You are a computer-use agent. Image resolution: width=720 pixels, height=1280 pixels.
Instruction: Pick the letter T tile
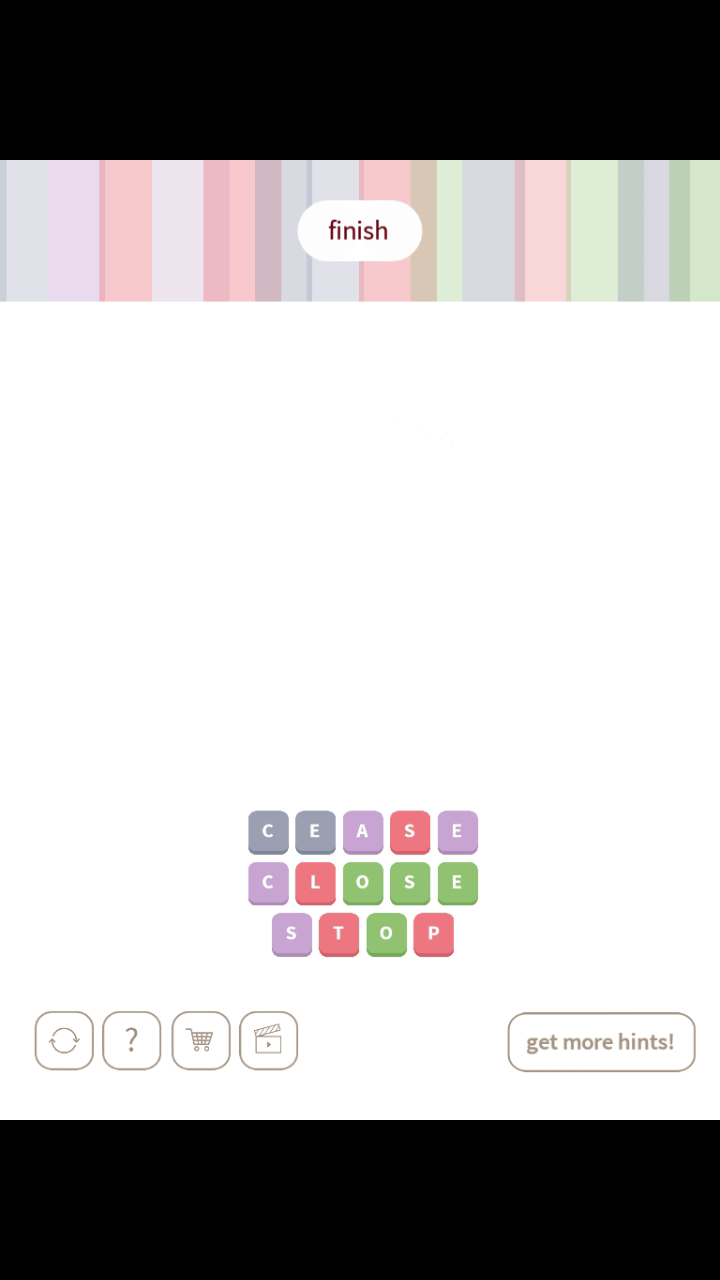[338, 934]
